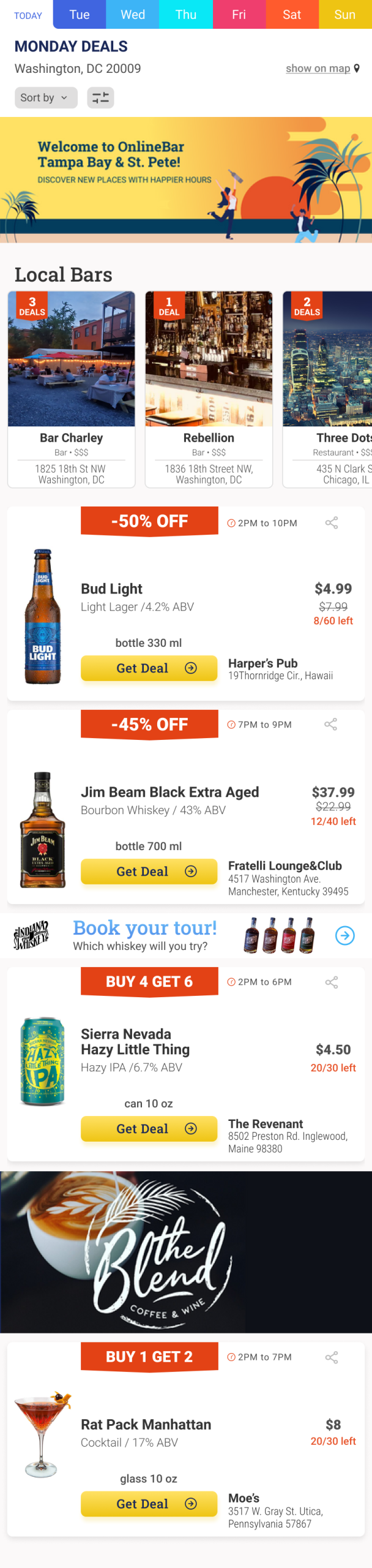Screen dimensions: 372x1568
Task: Expand the Sort by dropdown
Action: click(x=45, y=98)
